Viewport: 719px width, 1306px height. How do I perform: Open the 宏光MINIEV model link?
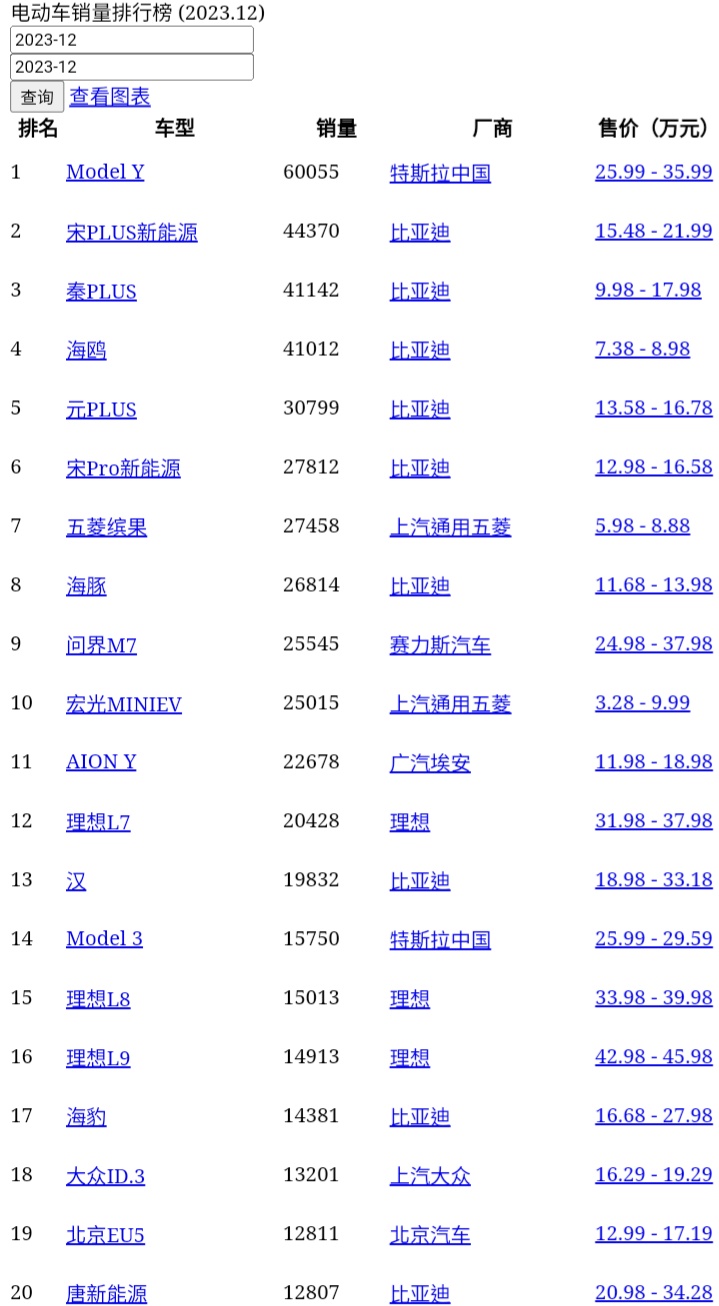[x=124, y=704]
